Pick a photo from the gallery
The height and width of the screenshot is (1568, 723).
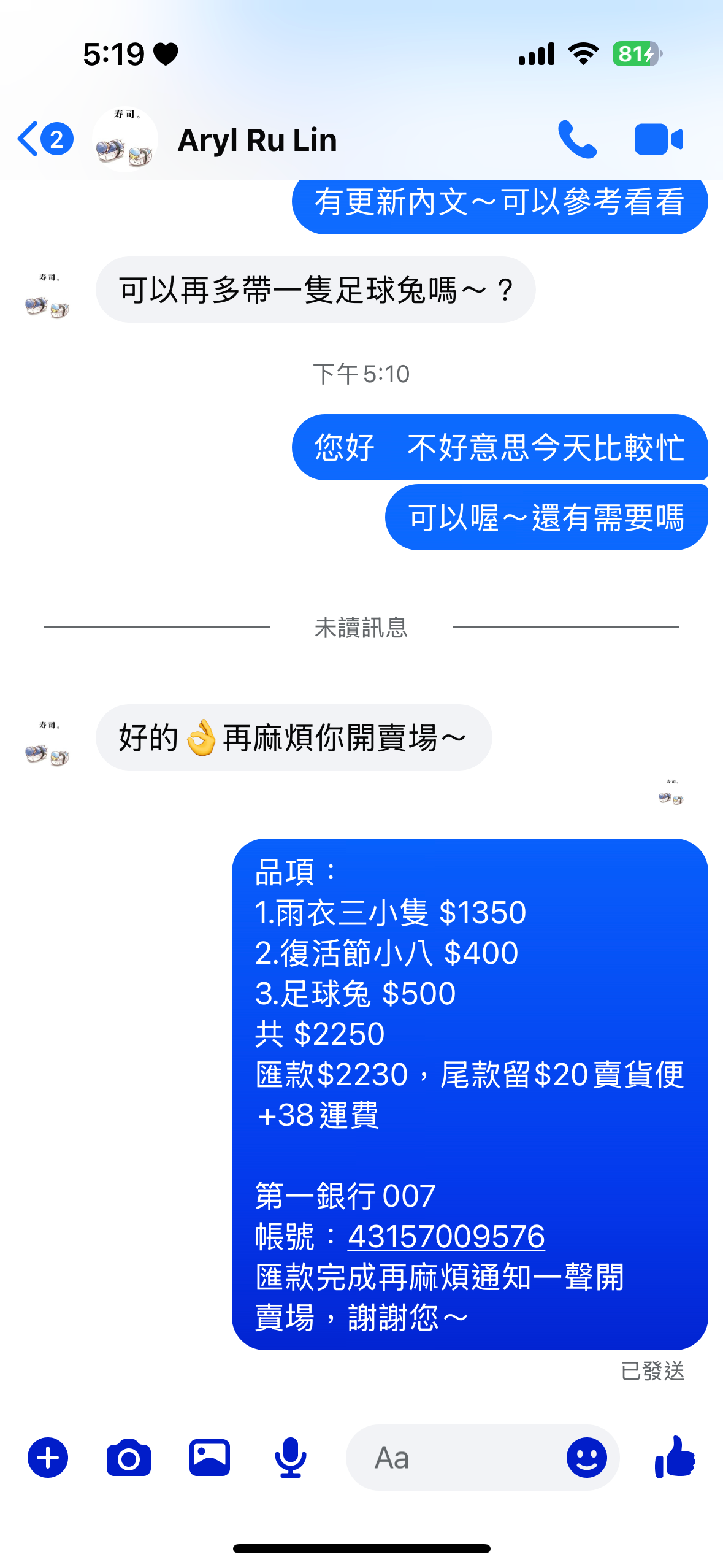(x=210, y=1458)
